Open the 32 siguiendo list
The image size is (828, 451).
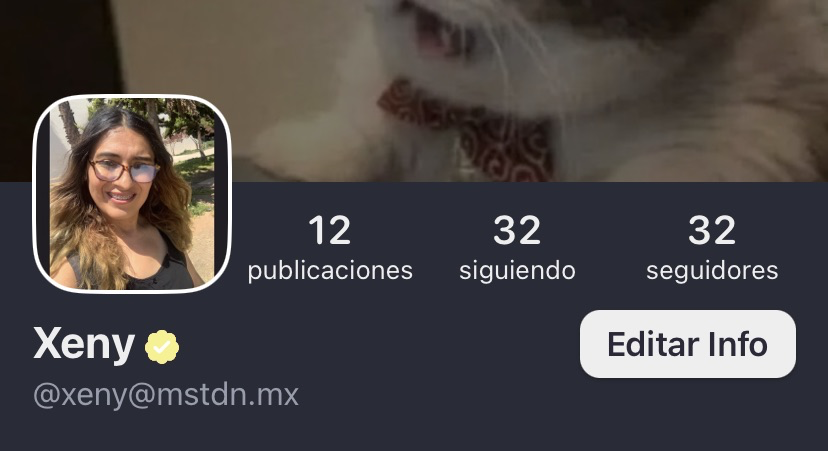[x=517, y=248]
